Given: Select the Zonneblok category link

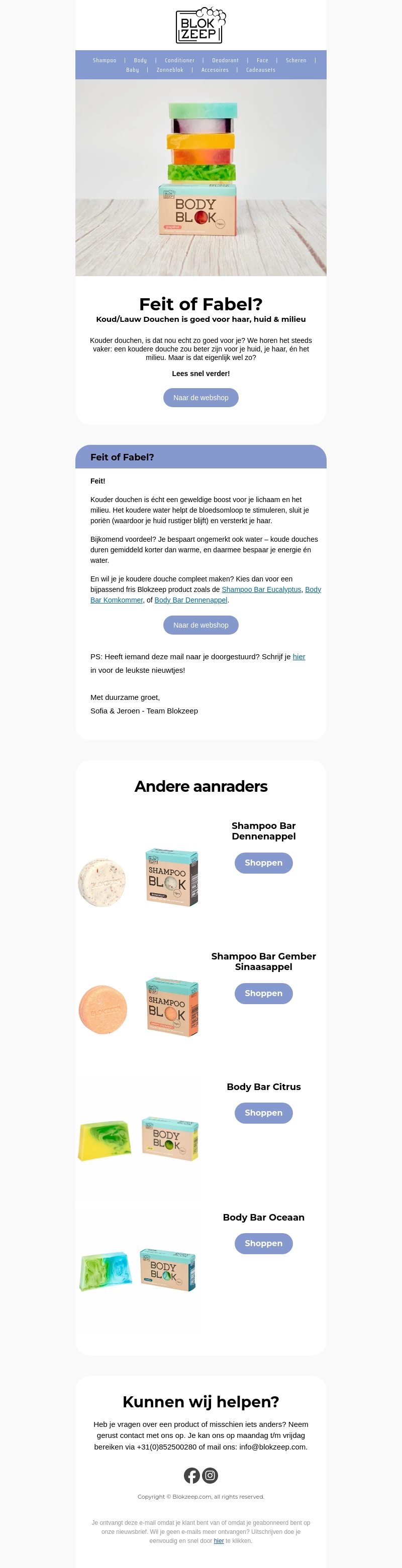Looking at the screenshot, I should (169, 70).
